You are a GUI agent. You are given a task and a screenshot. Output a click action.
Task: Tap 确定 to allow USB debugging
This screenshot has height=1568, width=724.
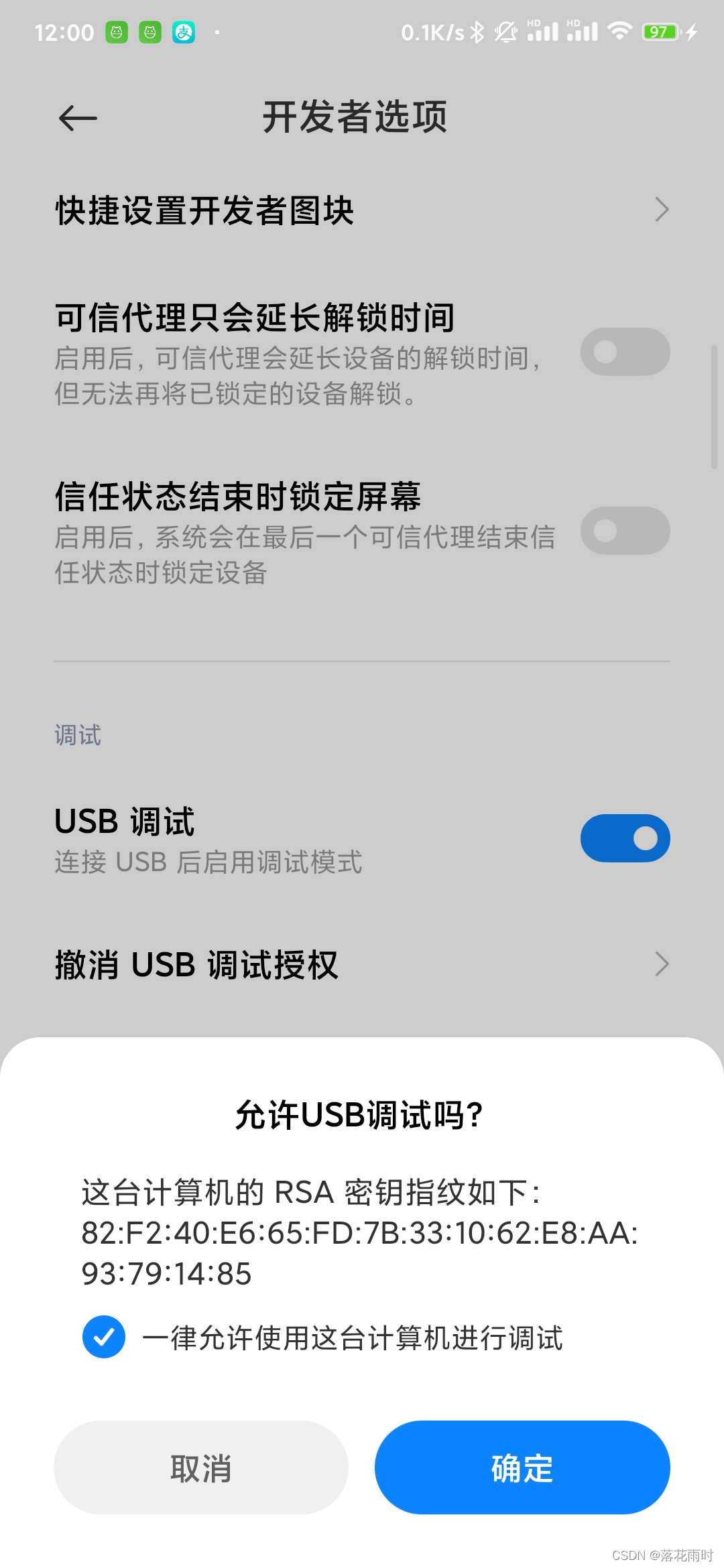pos(522,1467)
